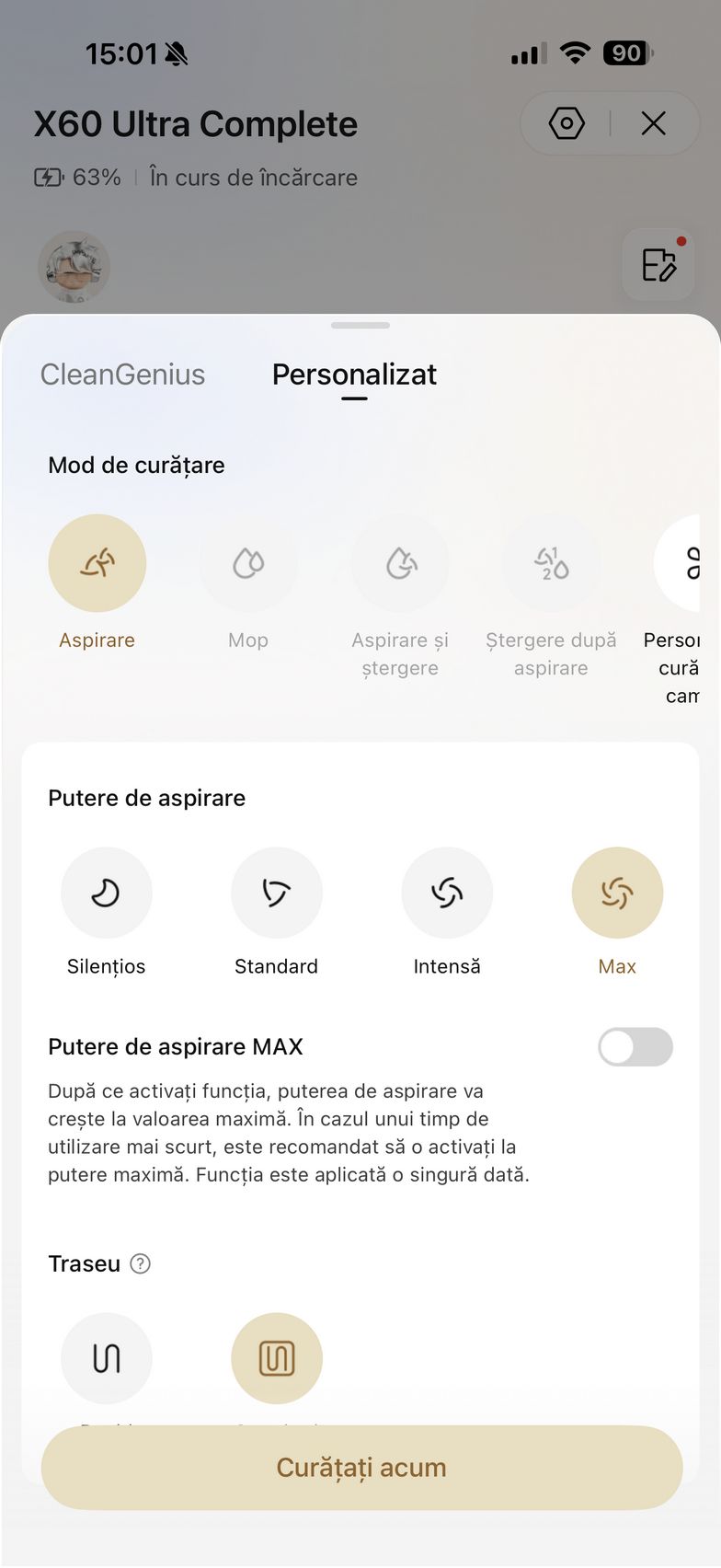This screenshot has width=721, height=1568.
Task: Open the Traseu help question mark
Action: pyautogui.click(x=141, y=1263)
